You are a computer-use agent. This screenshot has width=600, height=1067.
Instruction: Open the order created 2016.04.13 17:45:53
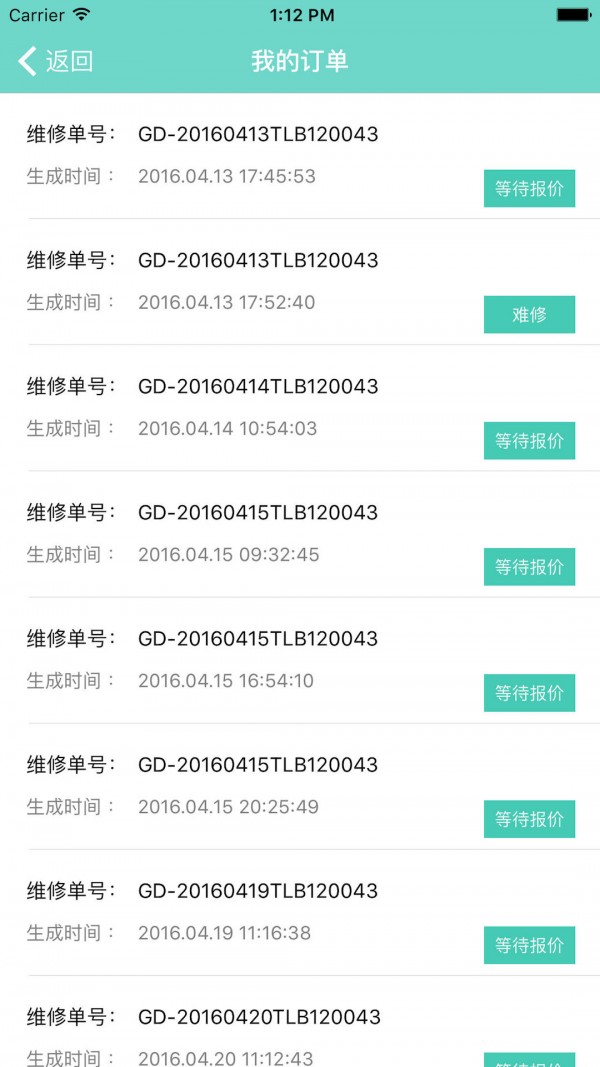click(x=250, y=156)
